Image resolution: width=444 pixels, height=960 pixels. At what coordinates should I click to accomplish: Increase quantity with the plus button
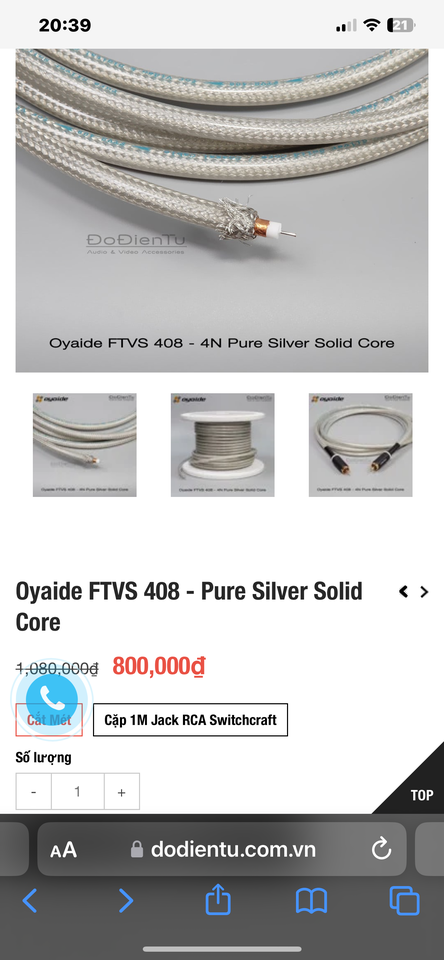[x=121, y=792]
